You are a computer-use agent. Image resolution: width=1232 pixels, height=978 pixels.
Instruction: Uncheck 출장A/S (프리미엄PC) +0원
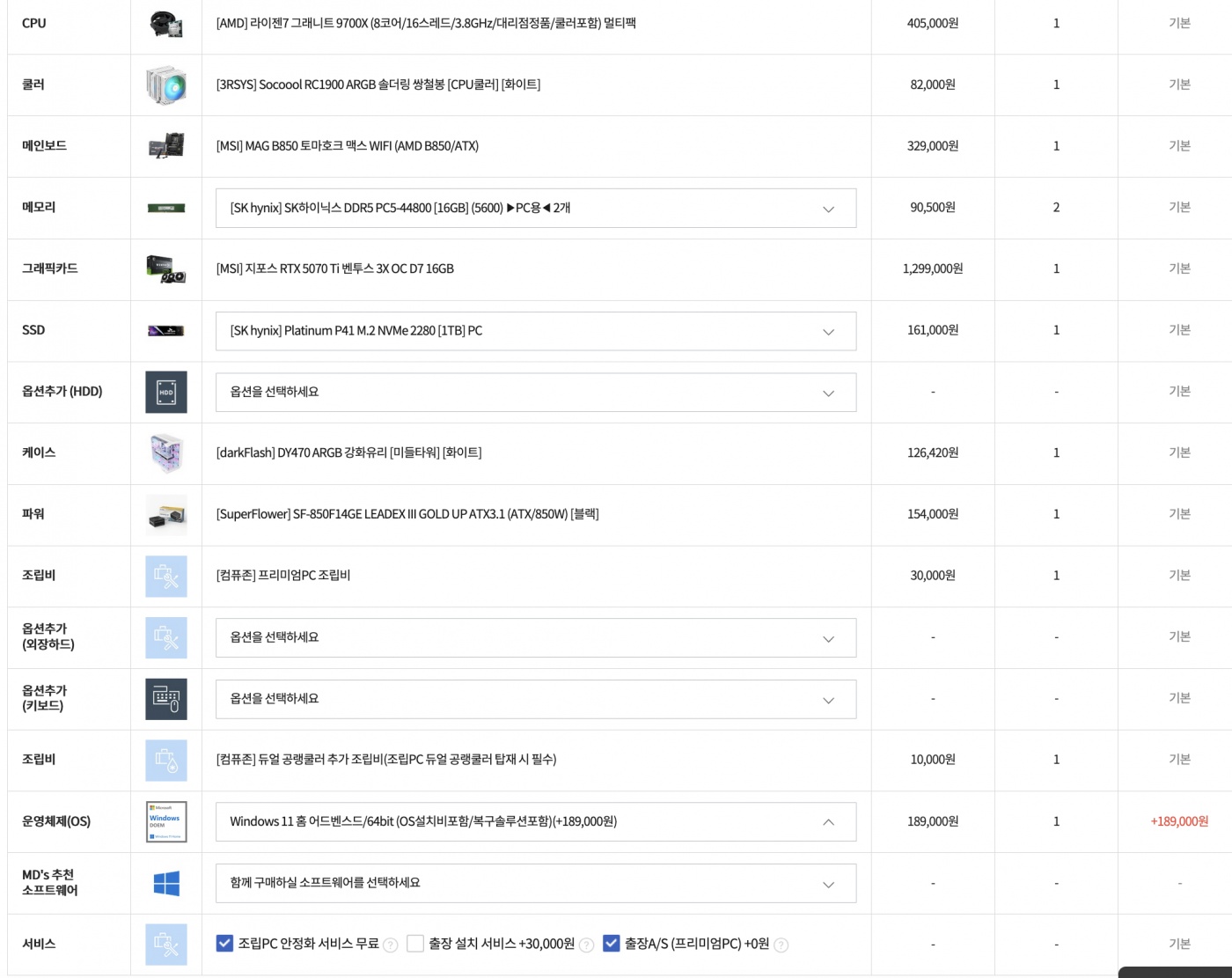[612, 944]
